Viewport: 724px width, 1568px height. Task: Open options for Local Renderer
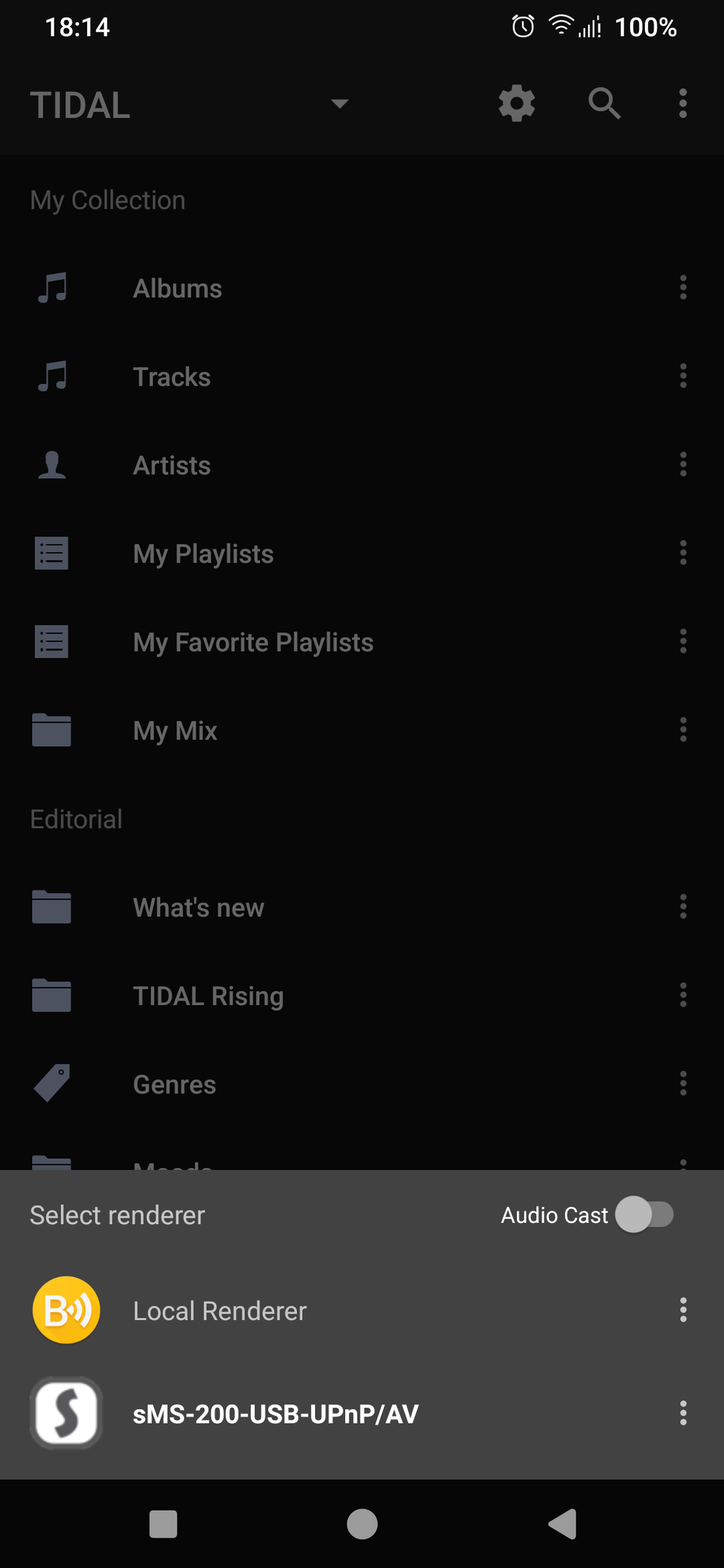683,1310
